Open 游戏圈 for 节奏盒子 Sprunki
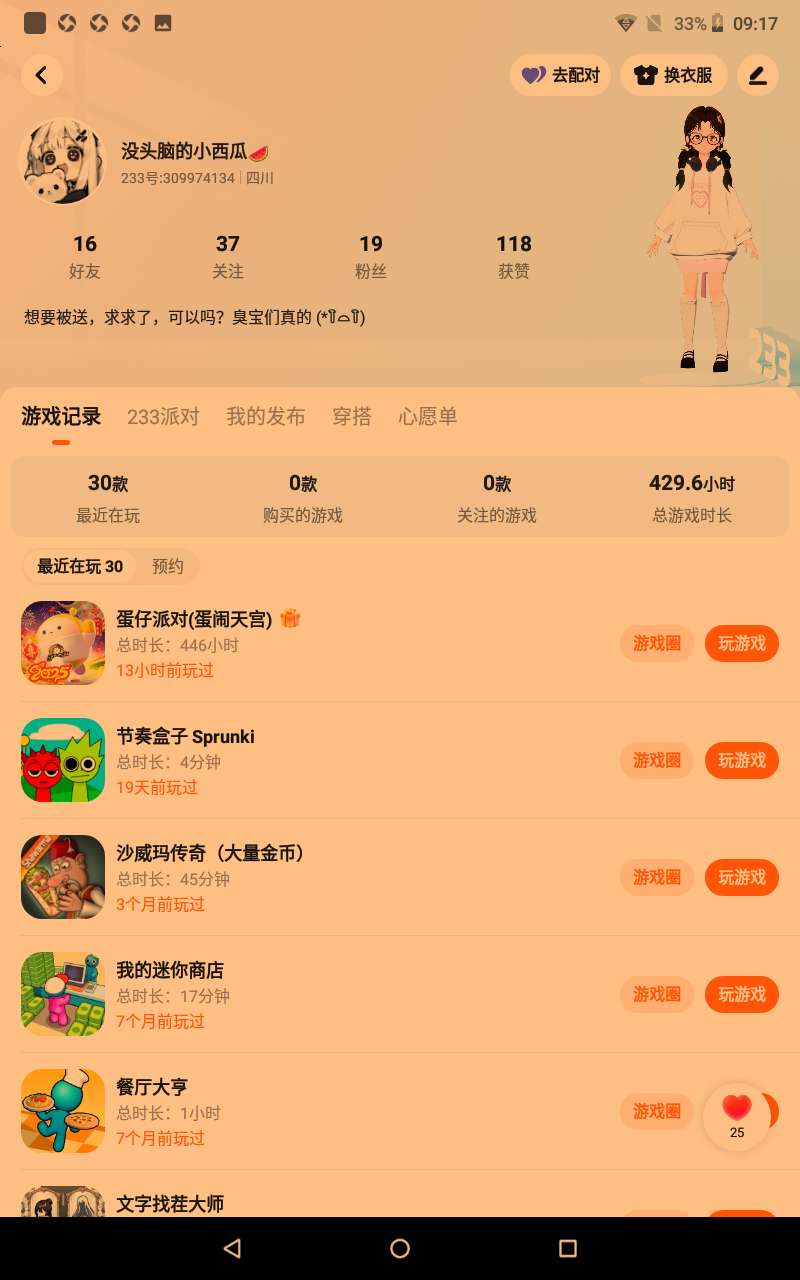Image resolution: width=800 pixels, height=1280 pixels. point(657,760)
